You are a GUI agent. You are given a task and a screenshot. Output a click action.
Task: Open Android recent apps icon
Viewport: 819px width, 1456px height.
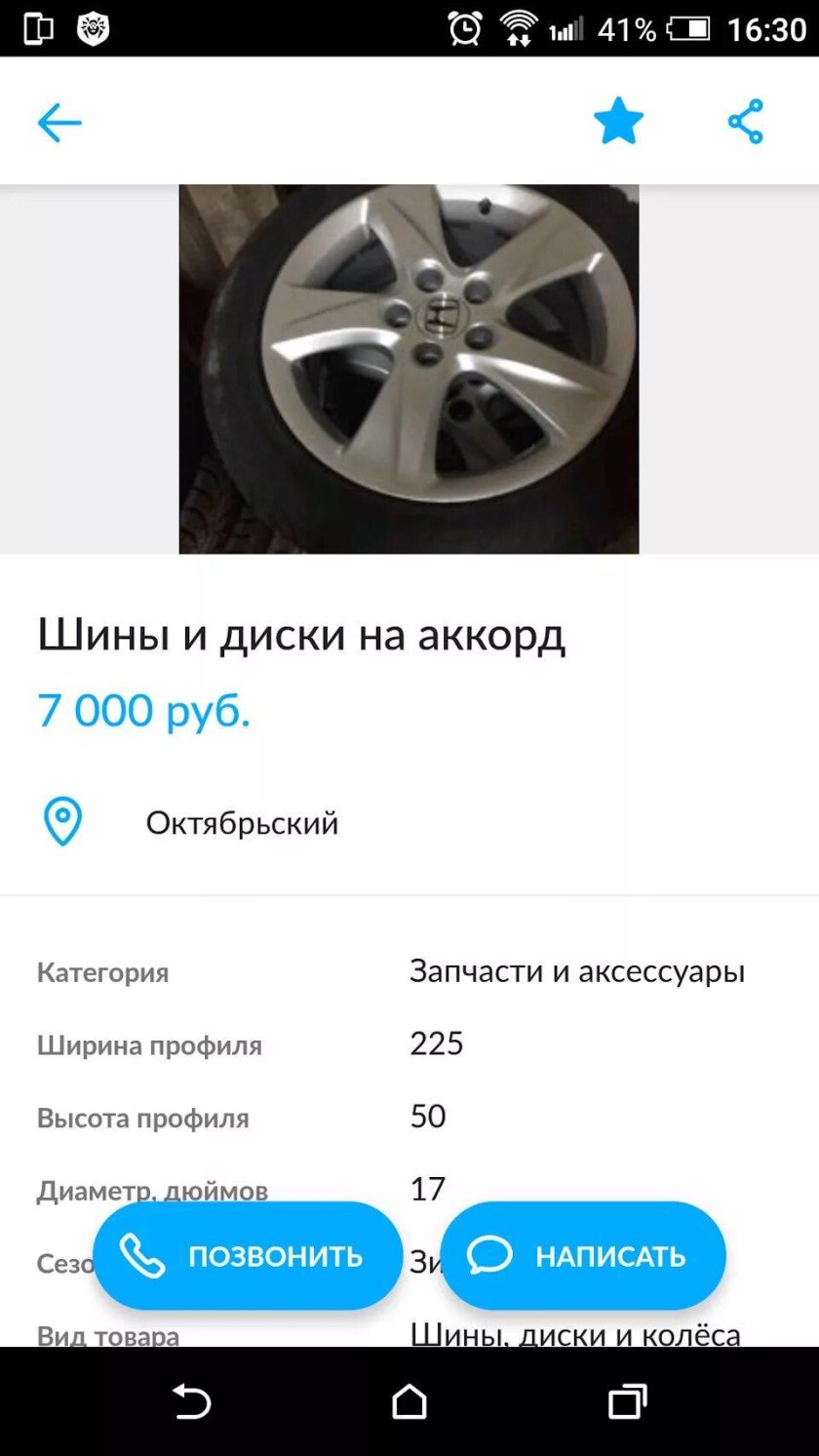point(628,1404)
